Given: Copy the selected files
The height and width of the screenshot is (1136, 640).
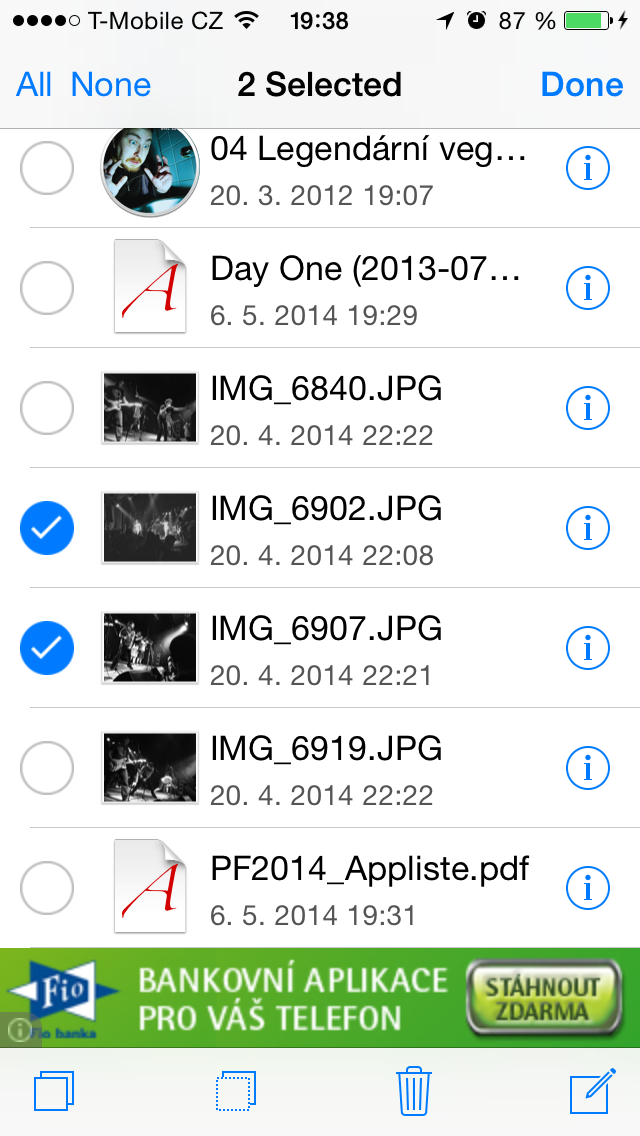Looking at the screenshot, I should pos(54,1091).
